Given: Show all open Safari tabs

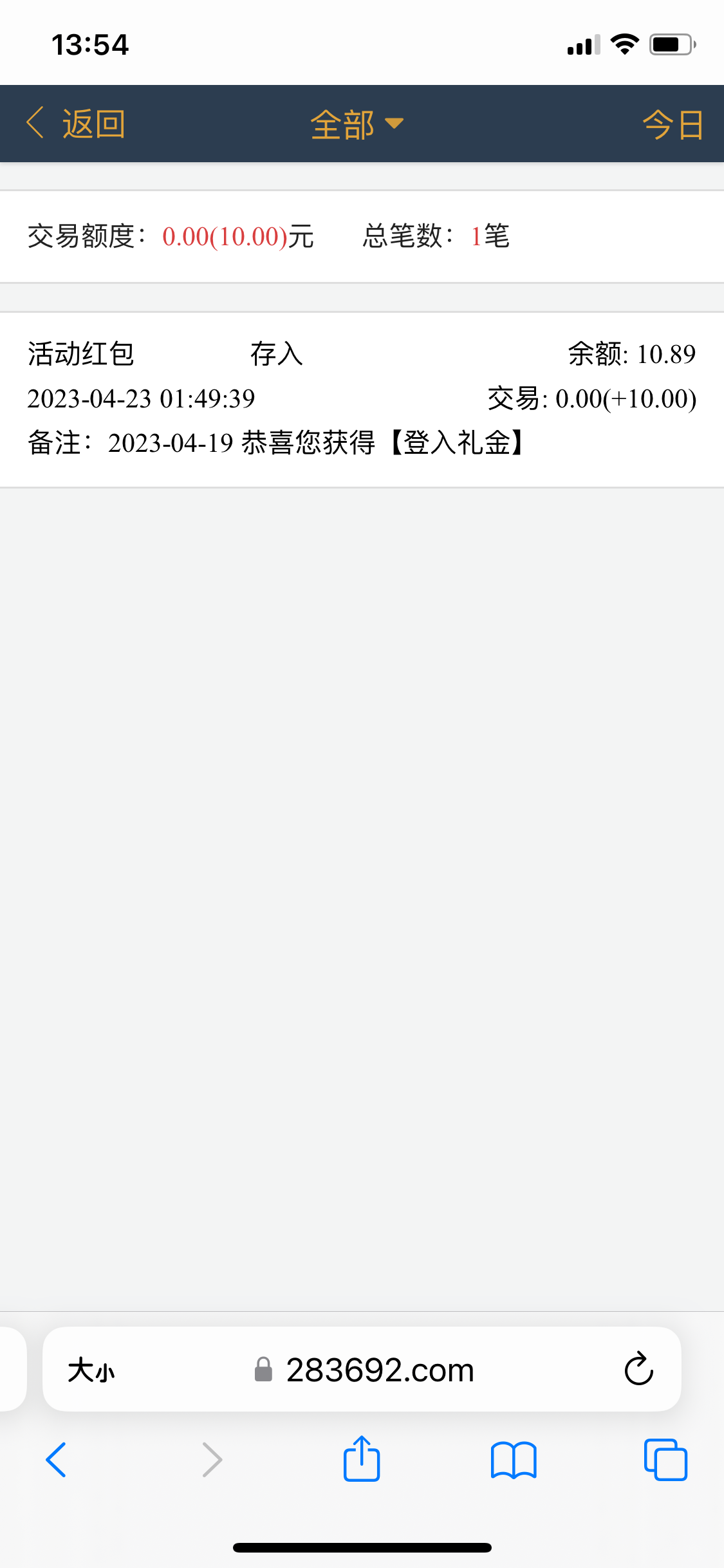Looking at the screenshot, I should coord(665,1460).
